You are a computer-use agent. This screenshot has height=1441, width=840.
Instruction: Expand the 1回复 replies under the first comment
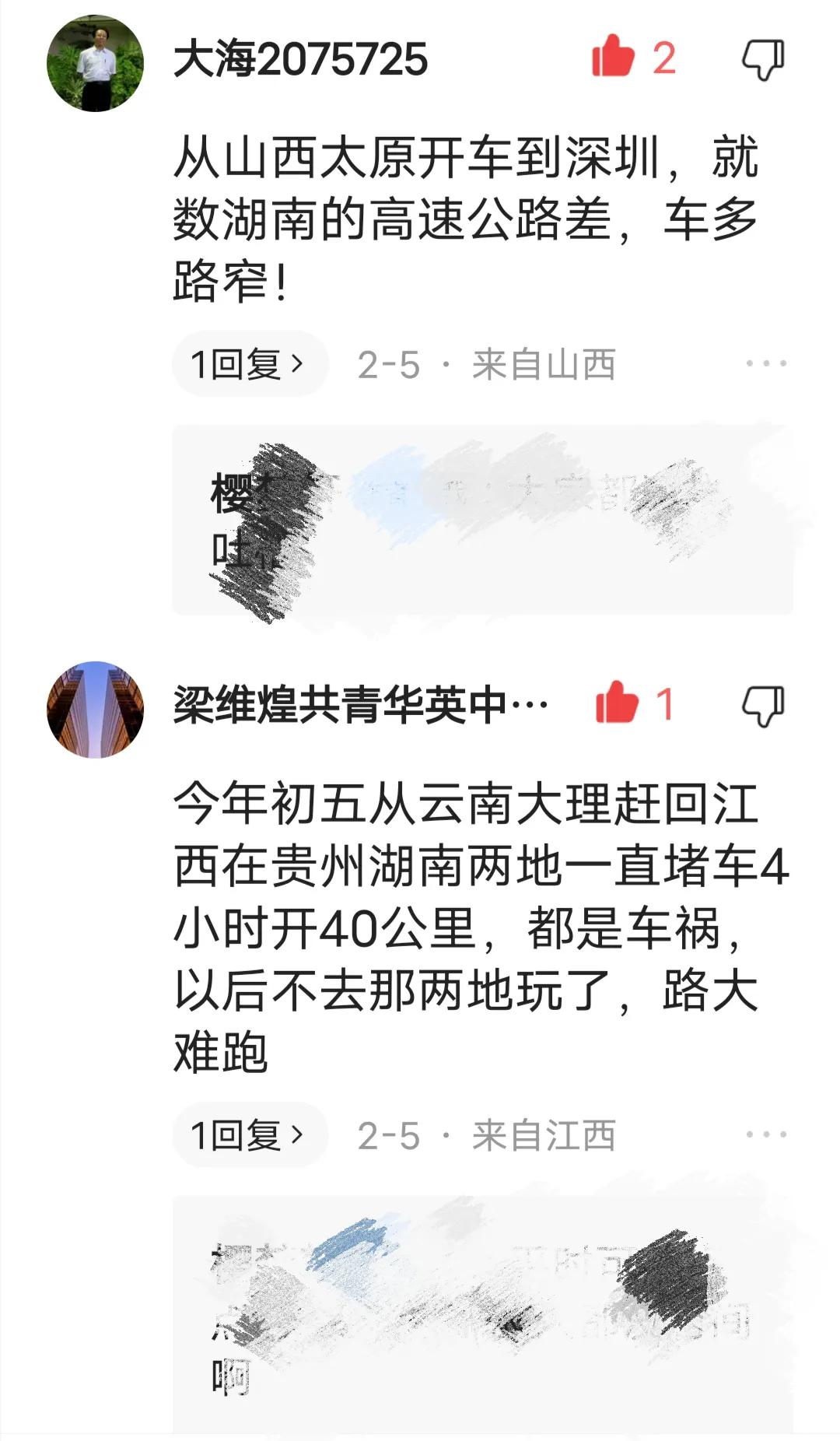coord(249,363)
